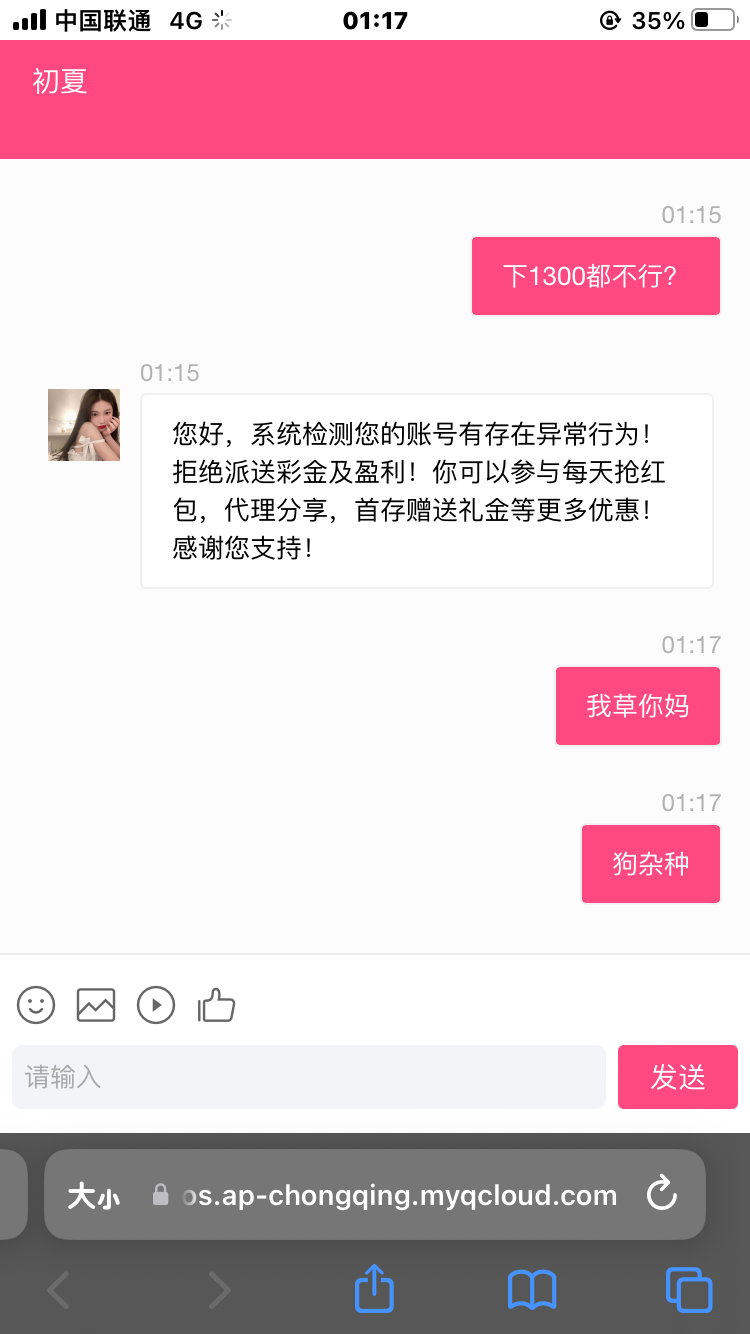Select the image attachment icon
The width and height of the screenshot is (750, 1334).
tap(96, 1005)
